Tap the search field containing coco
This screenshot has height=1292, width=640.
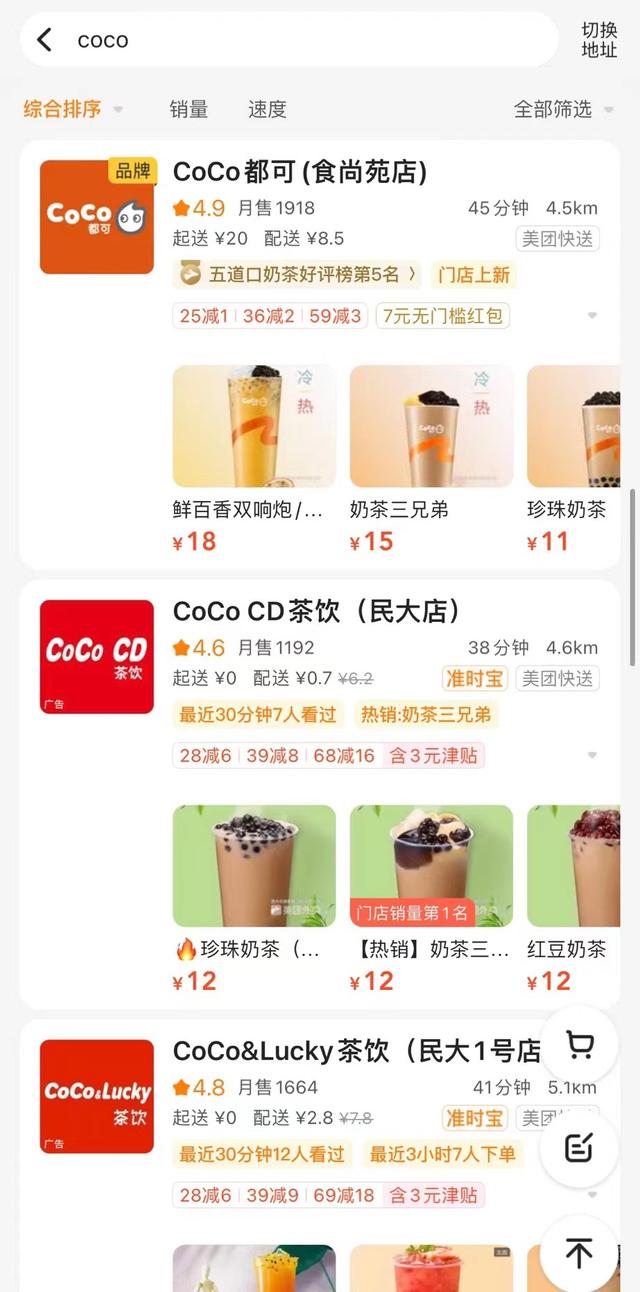(300, 40)
